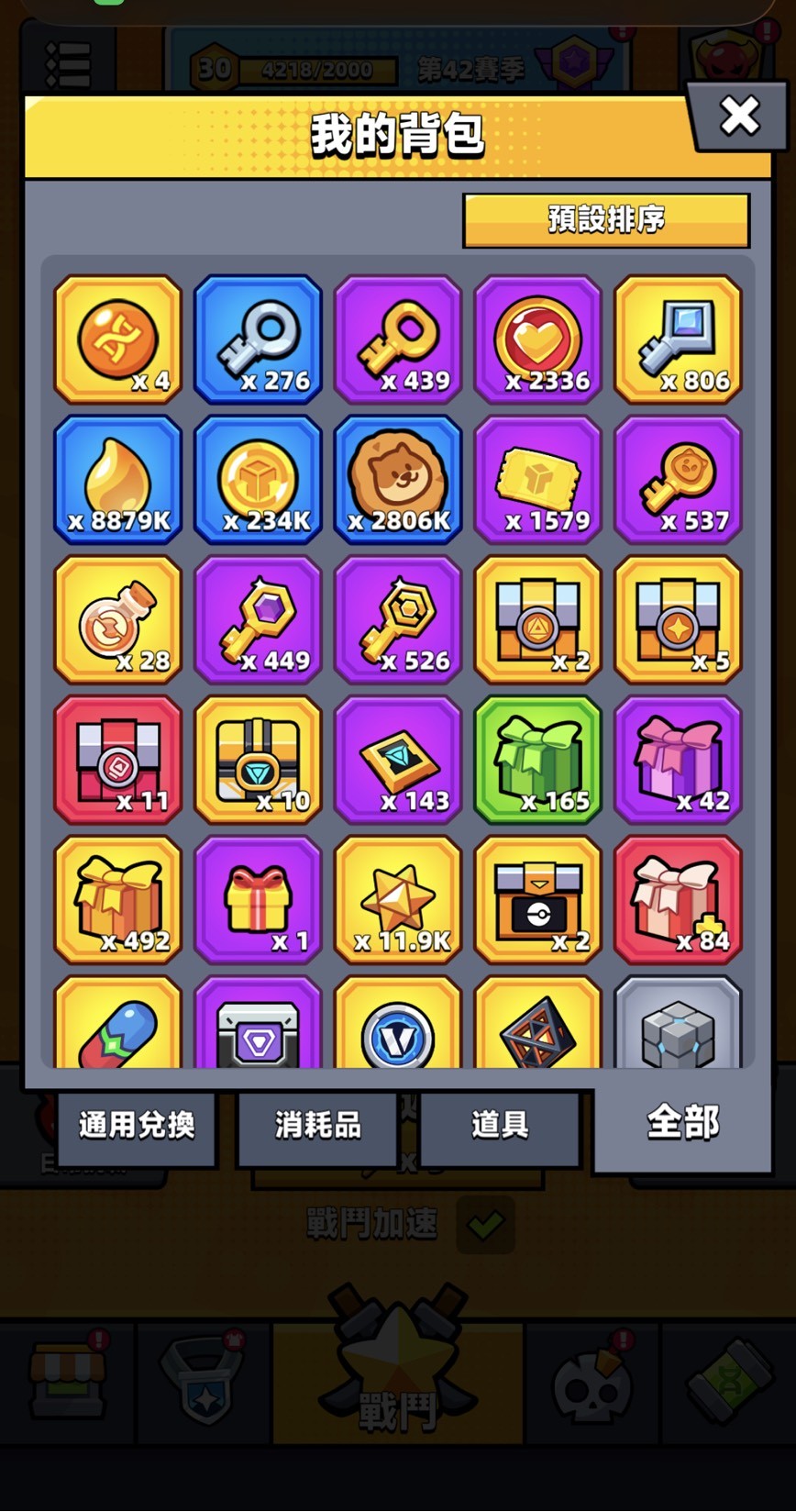Image resolution: width=796 pixels, height=1512 pixels.
Task: Select the orange swirl coin x 4
Action: (x=118, y=339)
